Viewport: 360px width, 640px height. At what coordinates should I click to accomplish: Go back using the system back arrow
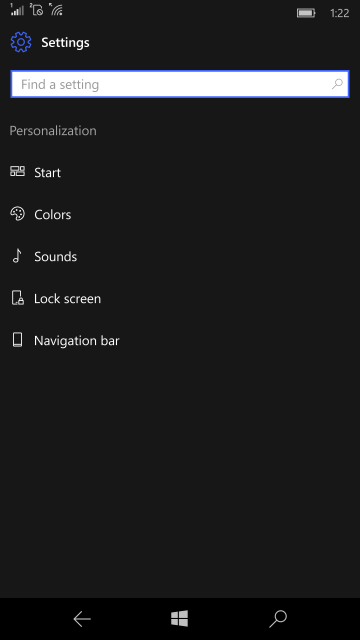[82, 619]
